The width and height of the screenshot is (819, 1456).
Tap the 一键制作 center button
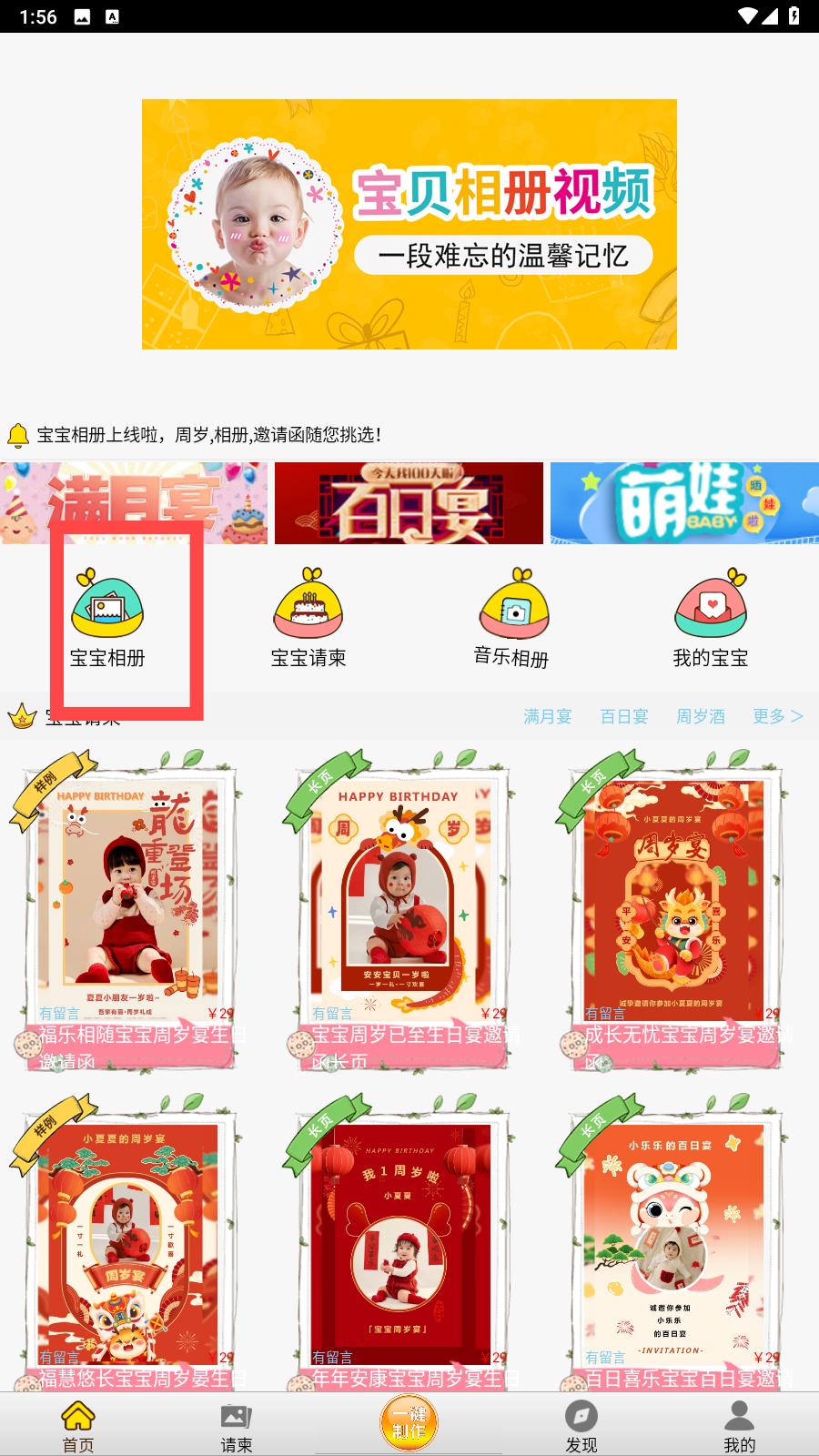tap(409, 1422)
